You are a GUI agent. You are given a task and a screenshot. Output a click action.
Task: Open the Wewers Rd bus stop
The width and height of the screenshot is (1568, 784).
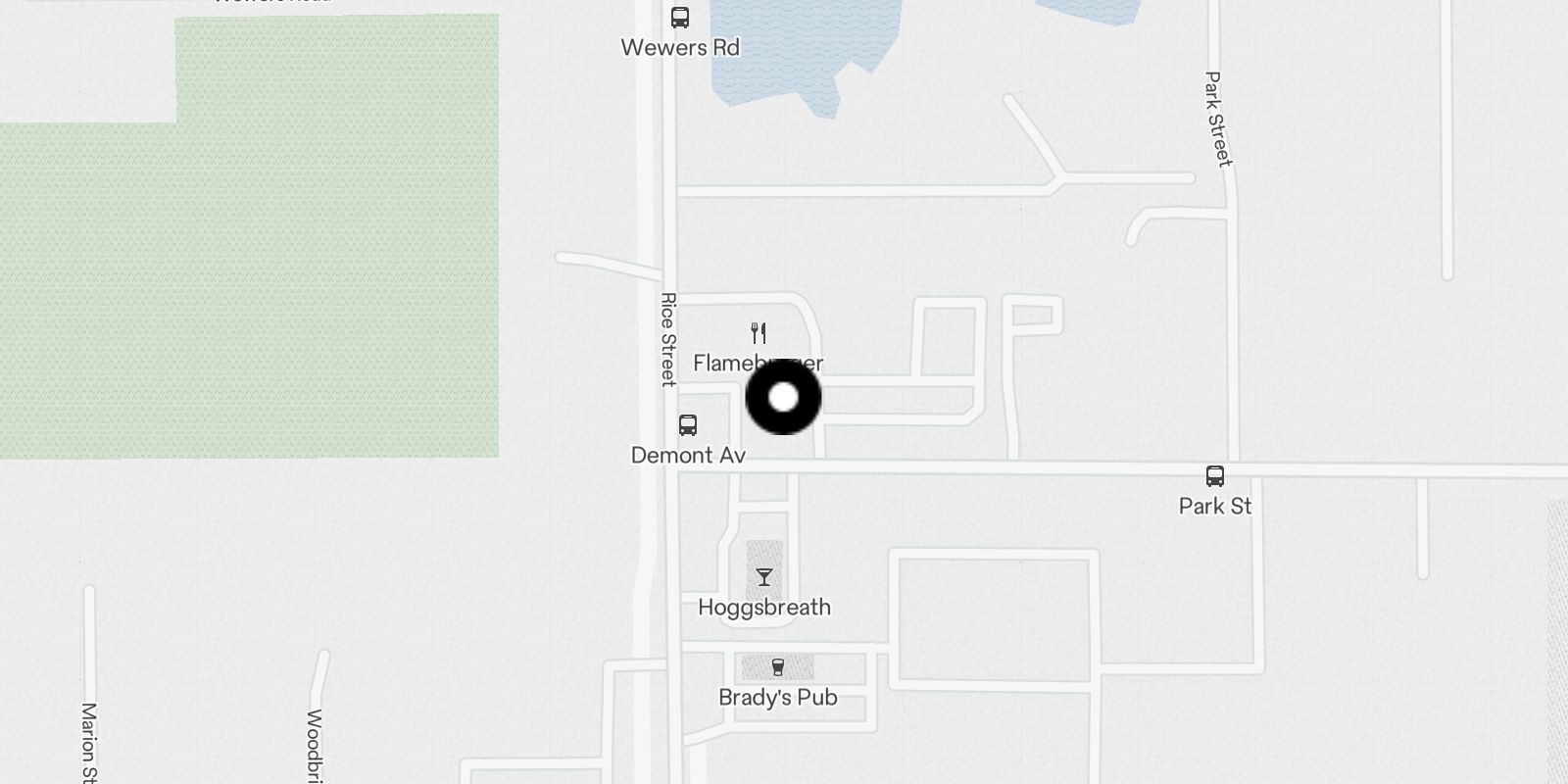tap(679, 18)
